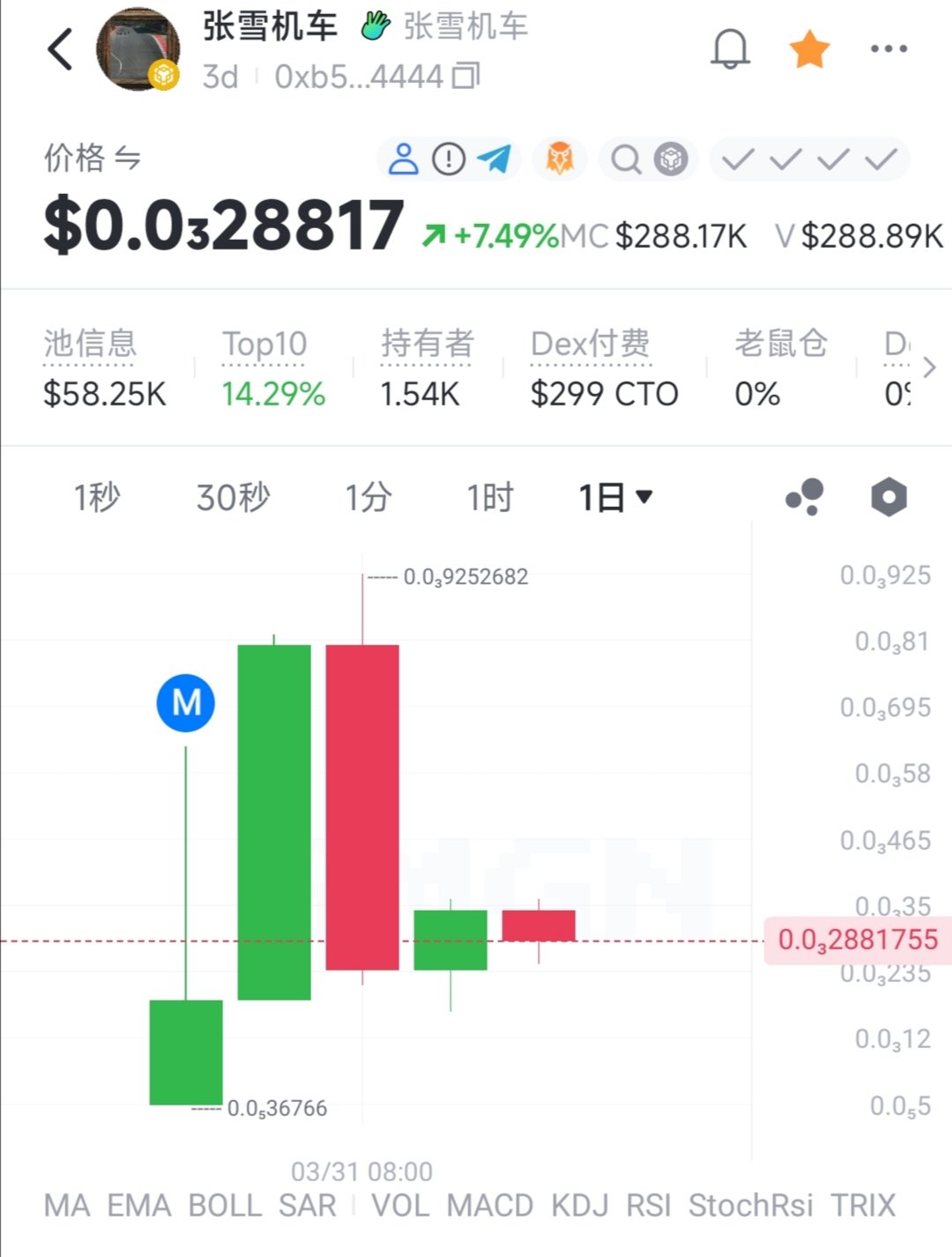Image resolution: width=952 pixels, height=1257 pixels.
Task: Search this token with magnifier icon
Action: tap(625, 160)
